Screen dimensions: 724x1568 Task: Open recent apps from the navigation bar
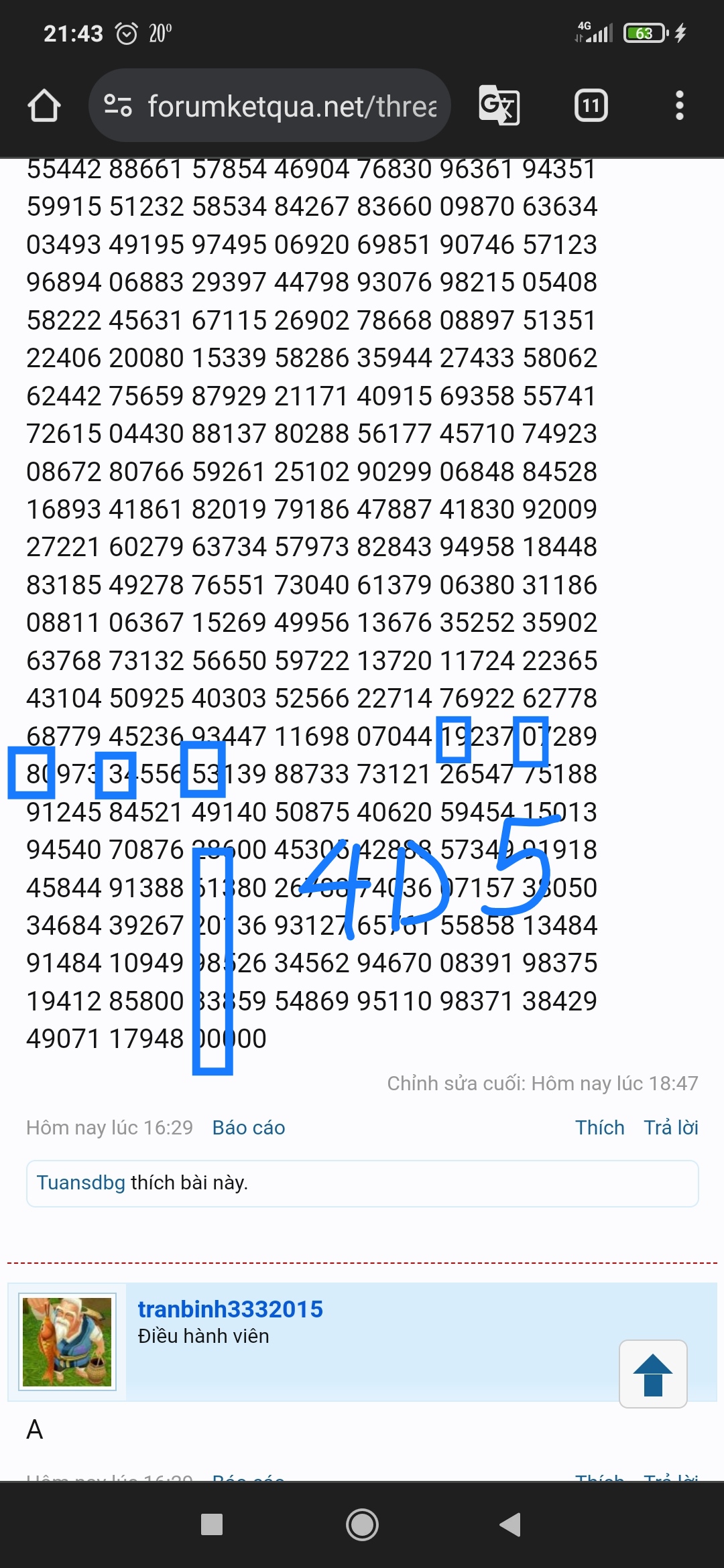pyautogui.click(x=212, y=1524)
